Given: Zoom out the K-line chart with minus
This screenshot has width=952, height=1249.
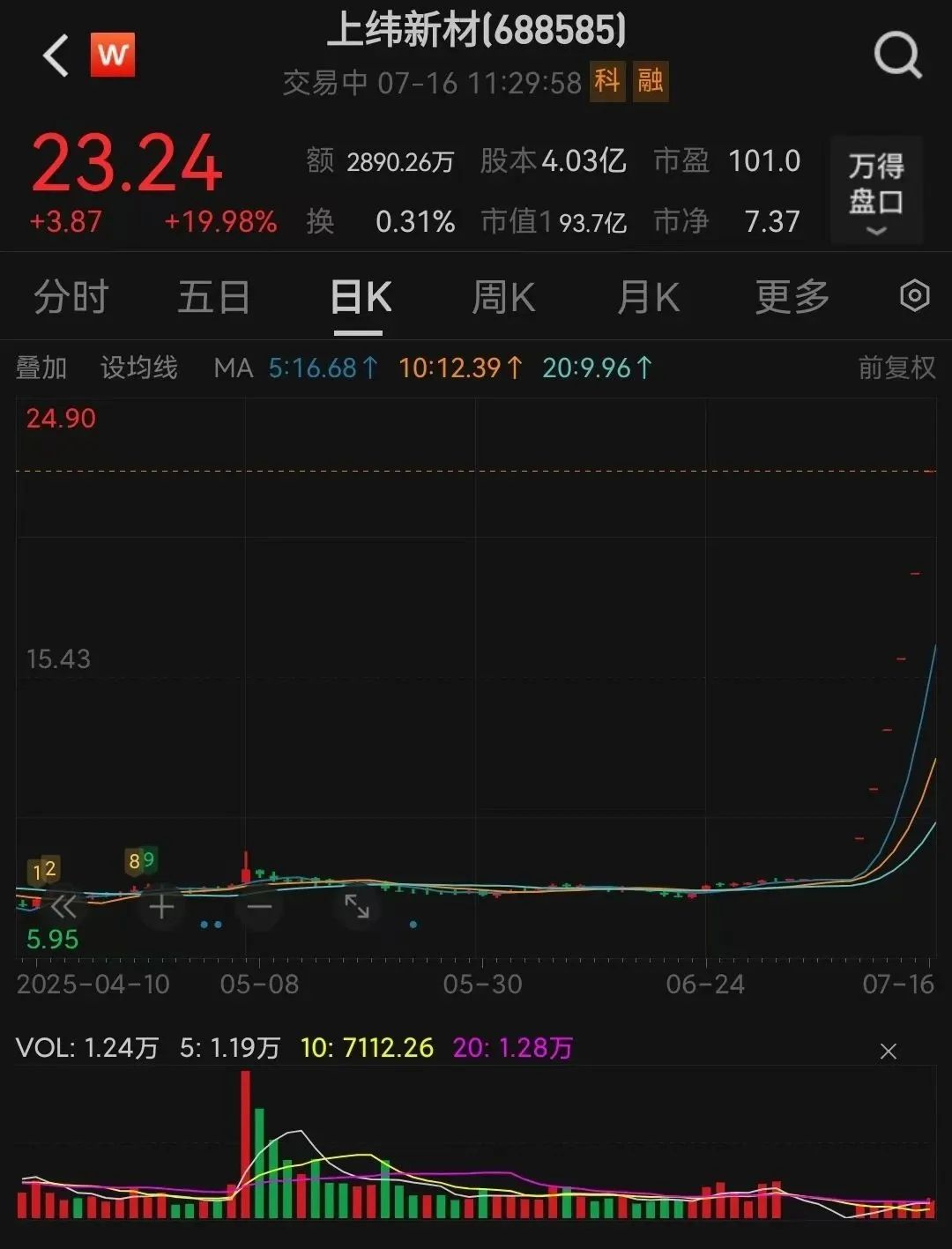Looking at the screenshot, I should pyautogui.click(x=259, y=906).
